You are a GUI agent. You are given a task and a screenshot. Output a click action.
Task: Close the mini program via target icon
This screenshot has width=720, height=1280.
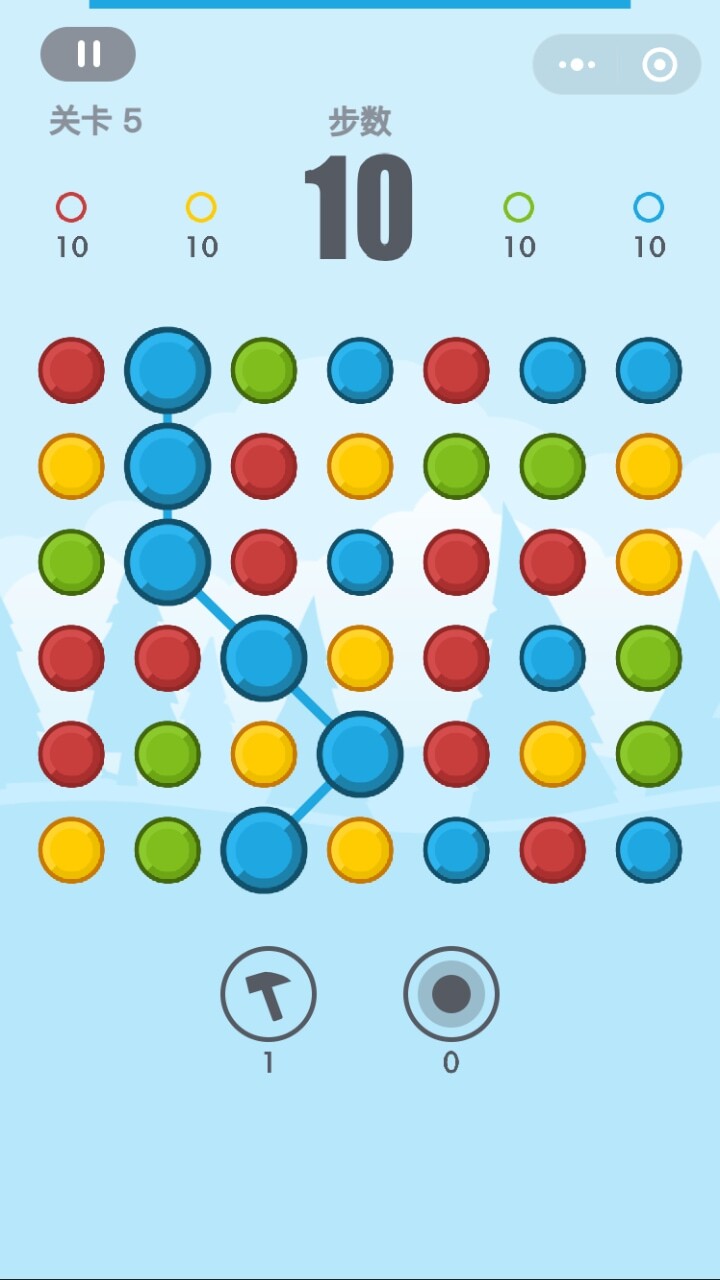coord(660,65)
